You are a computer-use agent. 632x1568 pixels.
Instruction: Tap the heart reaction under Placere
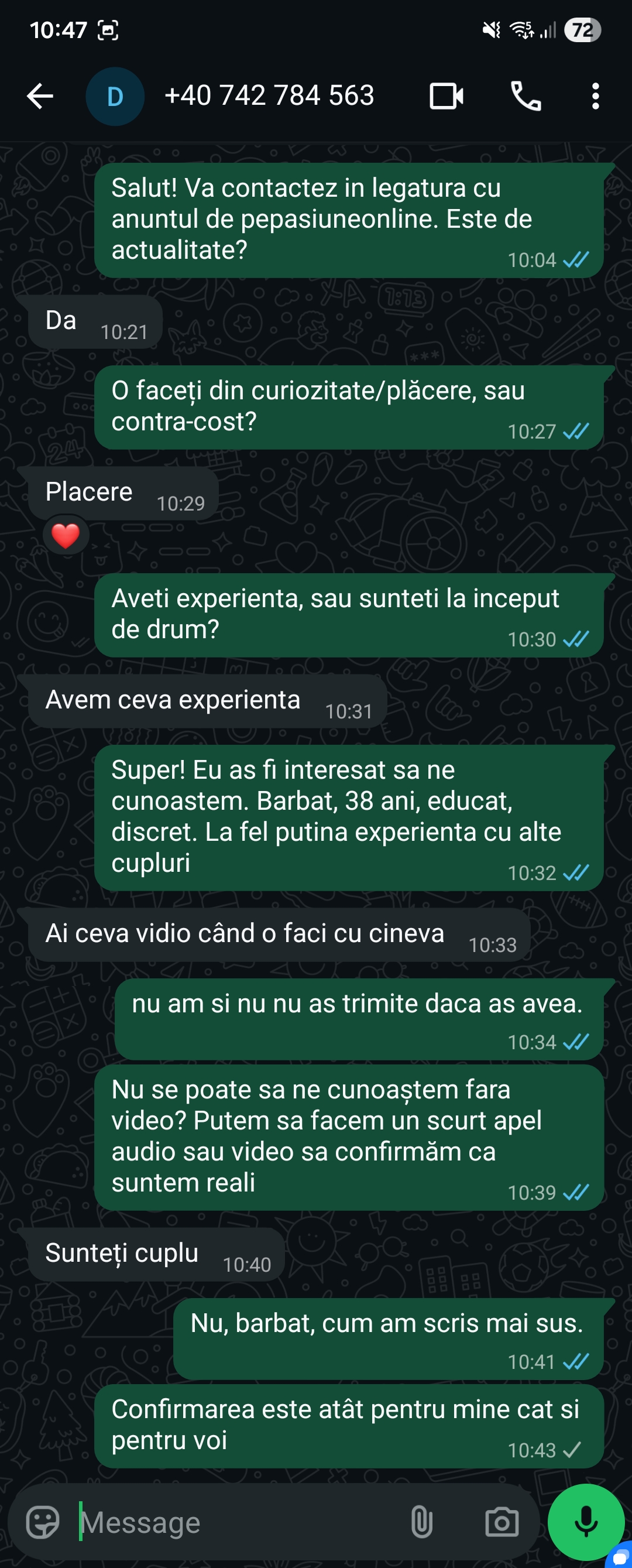(x=66, y=536)
